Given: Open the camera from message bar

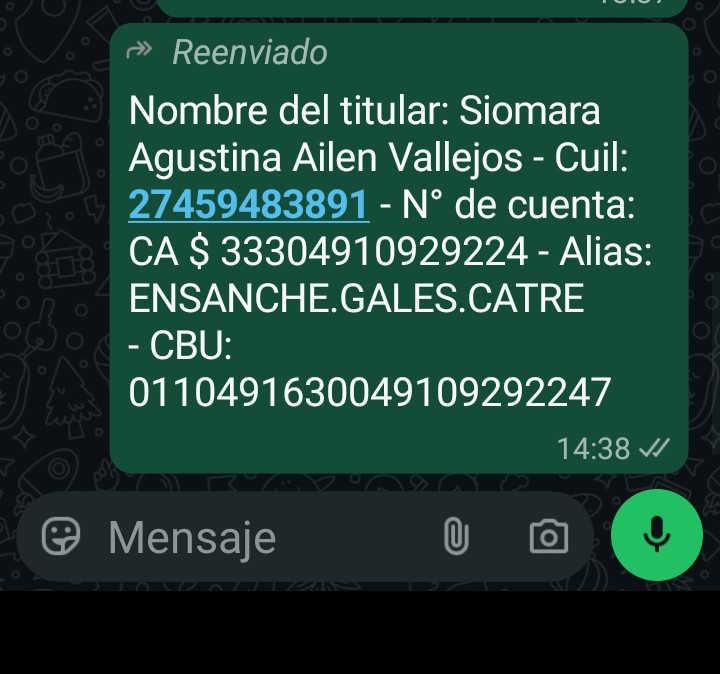Looking at the screenshot, I should 549,536.
